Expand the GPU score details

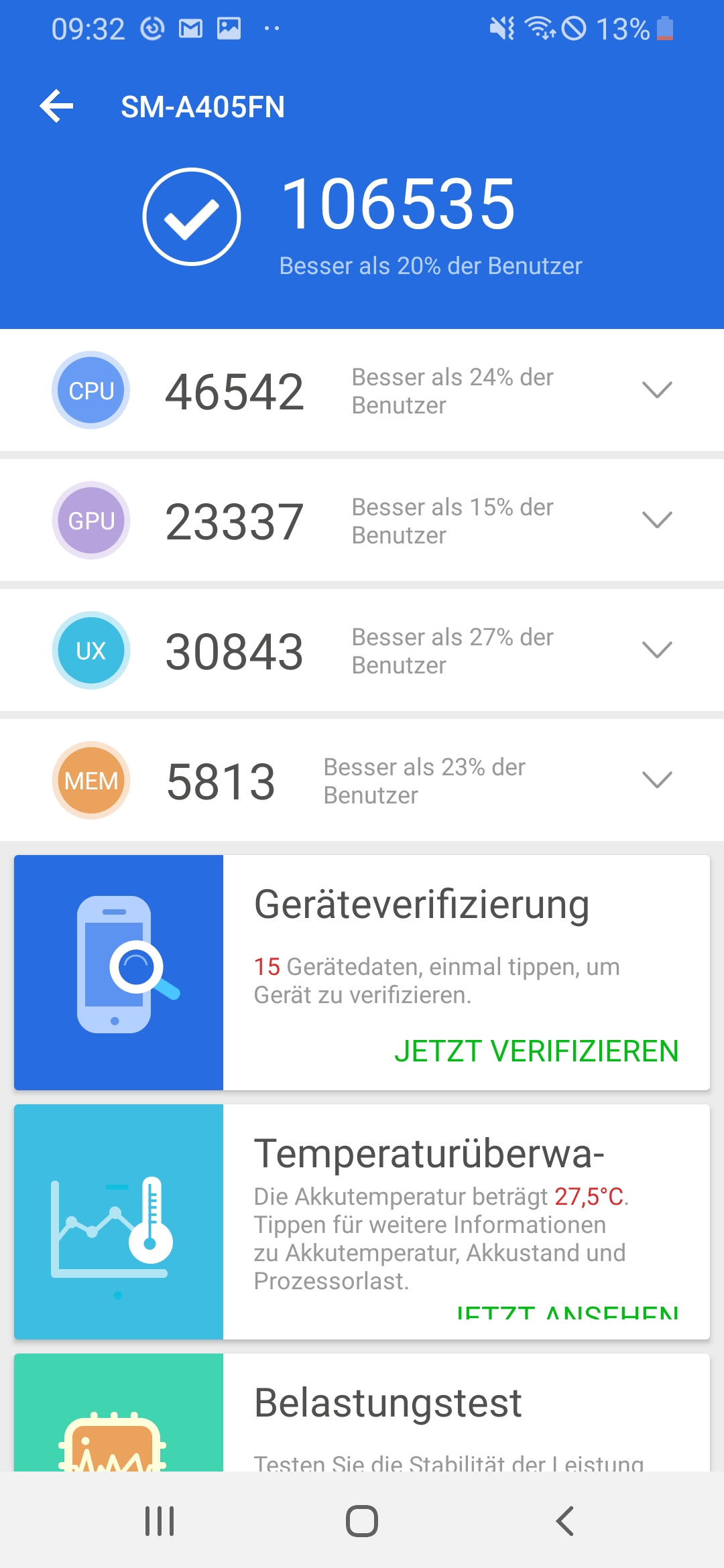(657, 520)
